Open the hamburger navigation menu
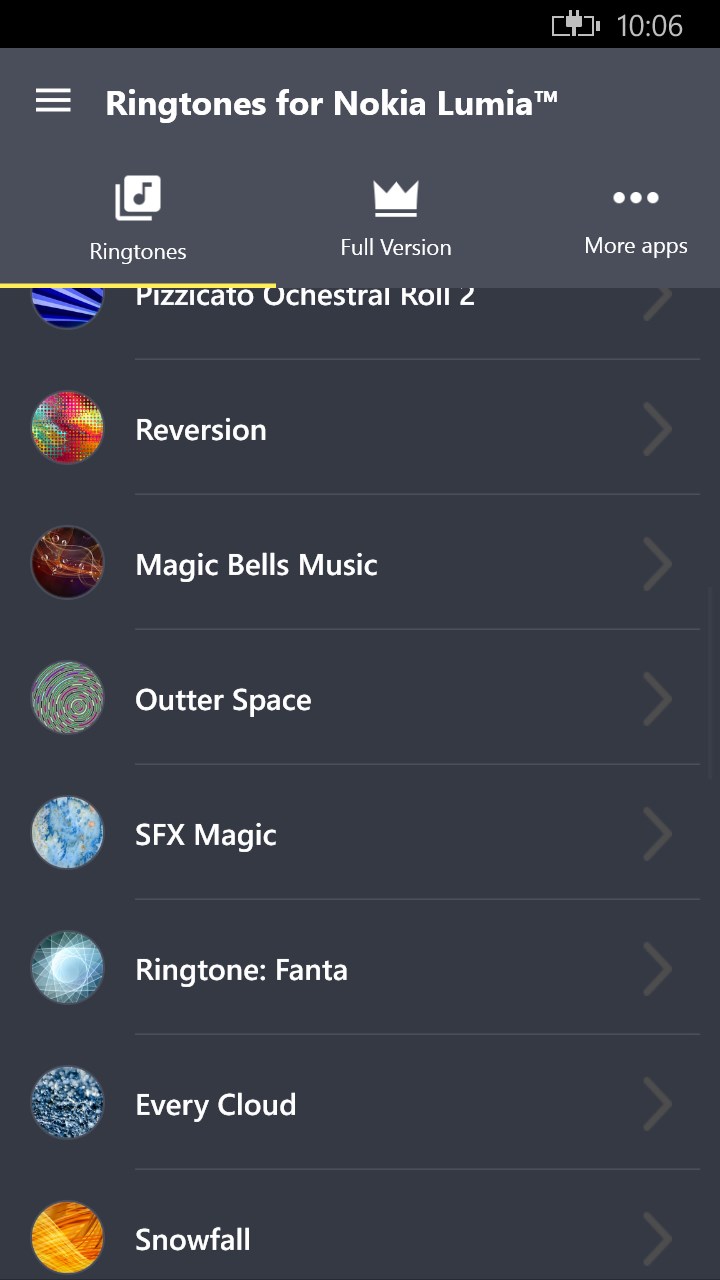The height and width of the screenshot is (1280, 720). [53, 101]
